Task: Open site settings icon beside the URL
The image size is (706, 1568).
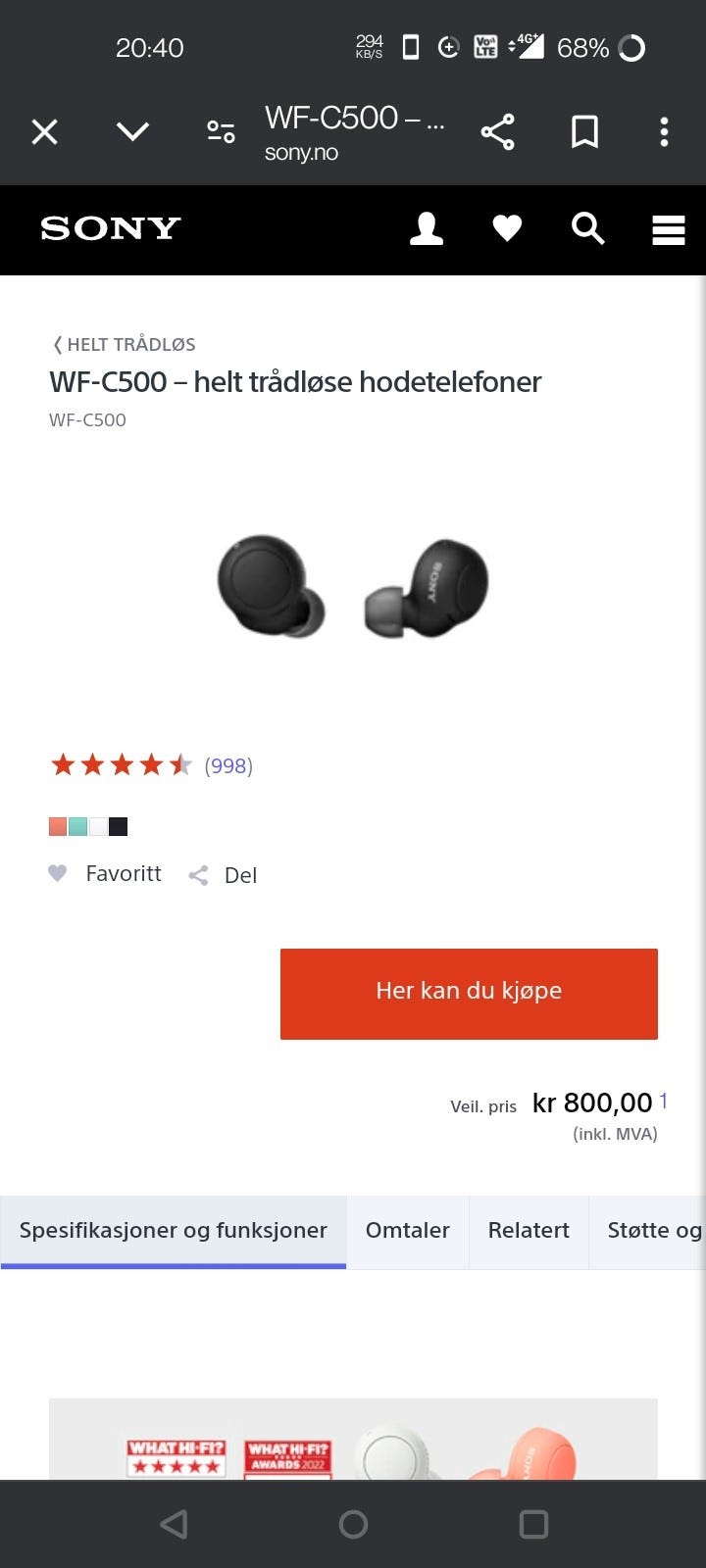Action: point(221,131)
